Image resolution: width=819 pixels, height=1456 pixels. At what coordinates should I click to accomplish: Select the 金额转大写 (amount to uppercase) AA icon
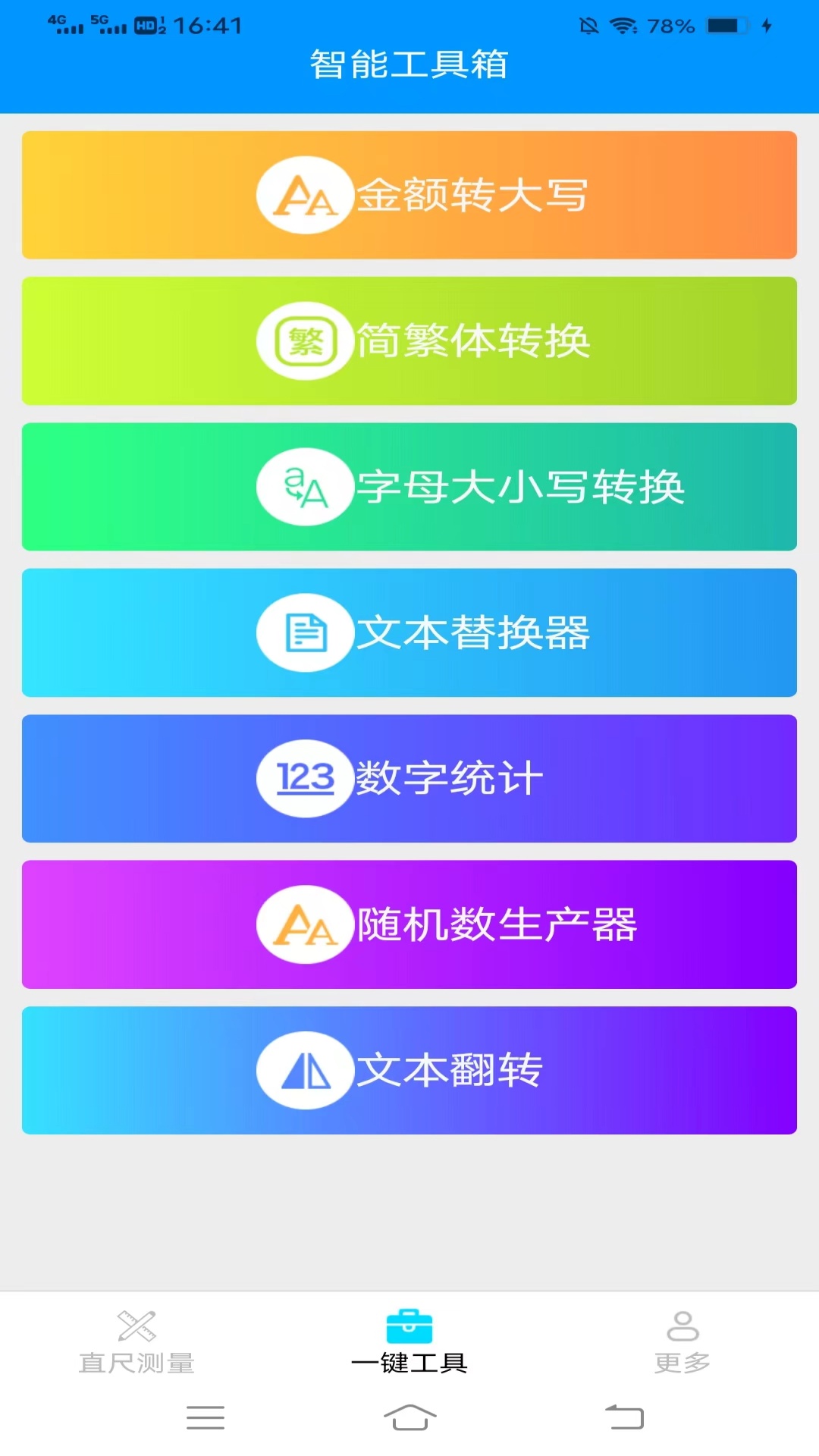coord(305,195)
